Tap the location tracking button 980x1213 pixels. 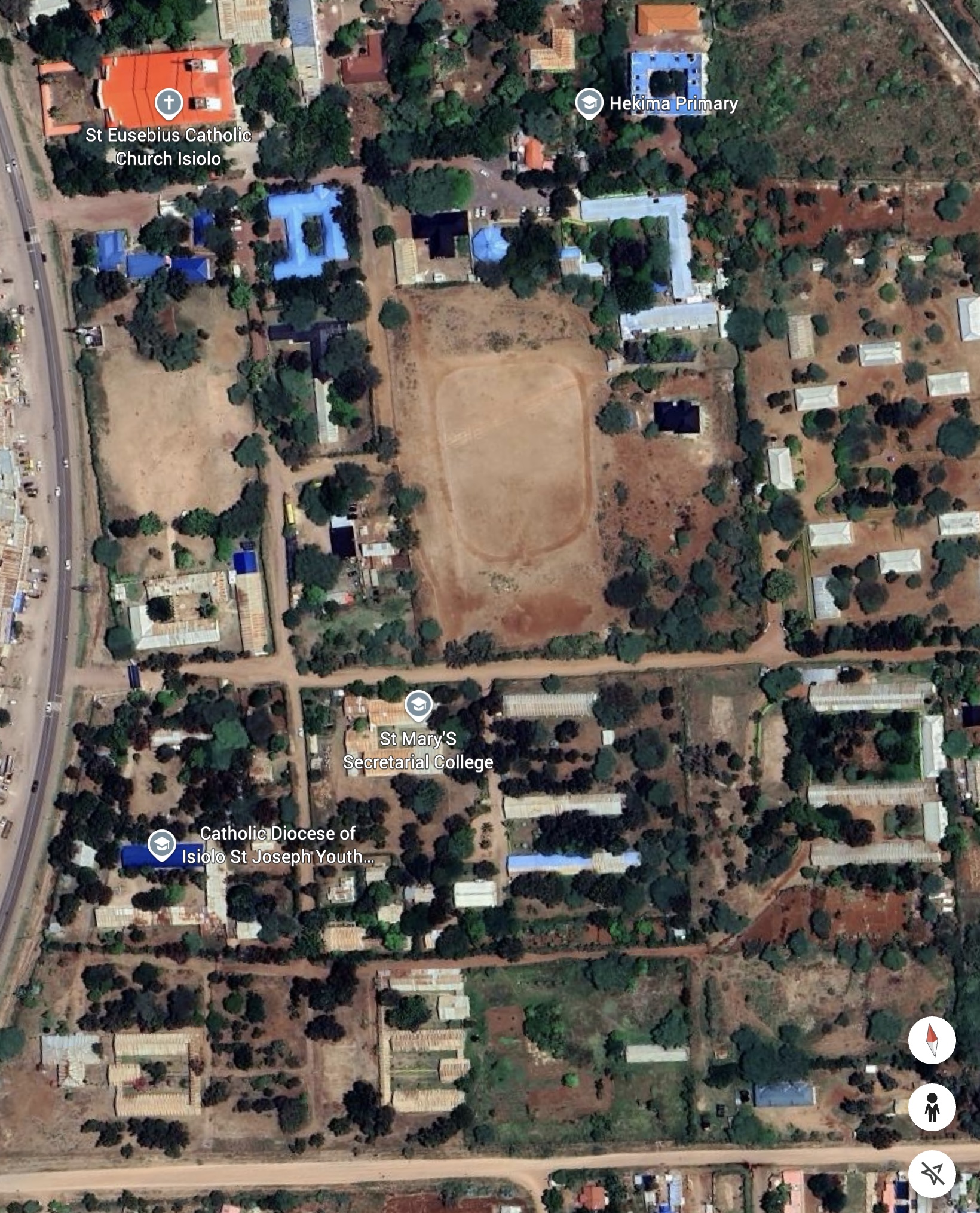932,1174
